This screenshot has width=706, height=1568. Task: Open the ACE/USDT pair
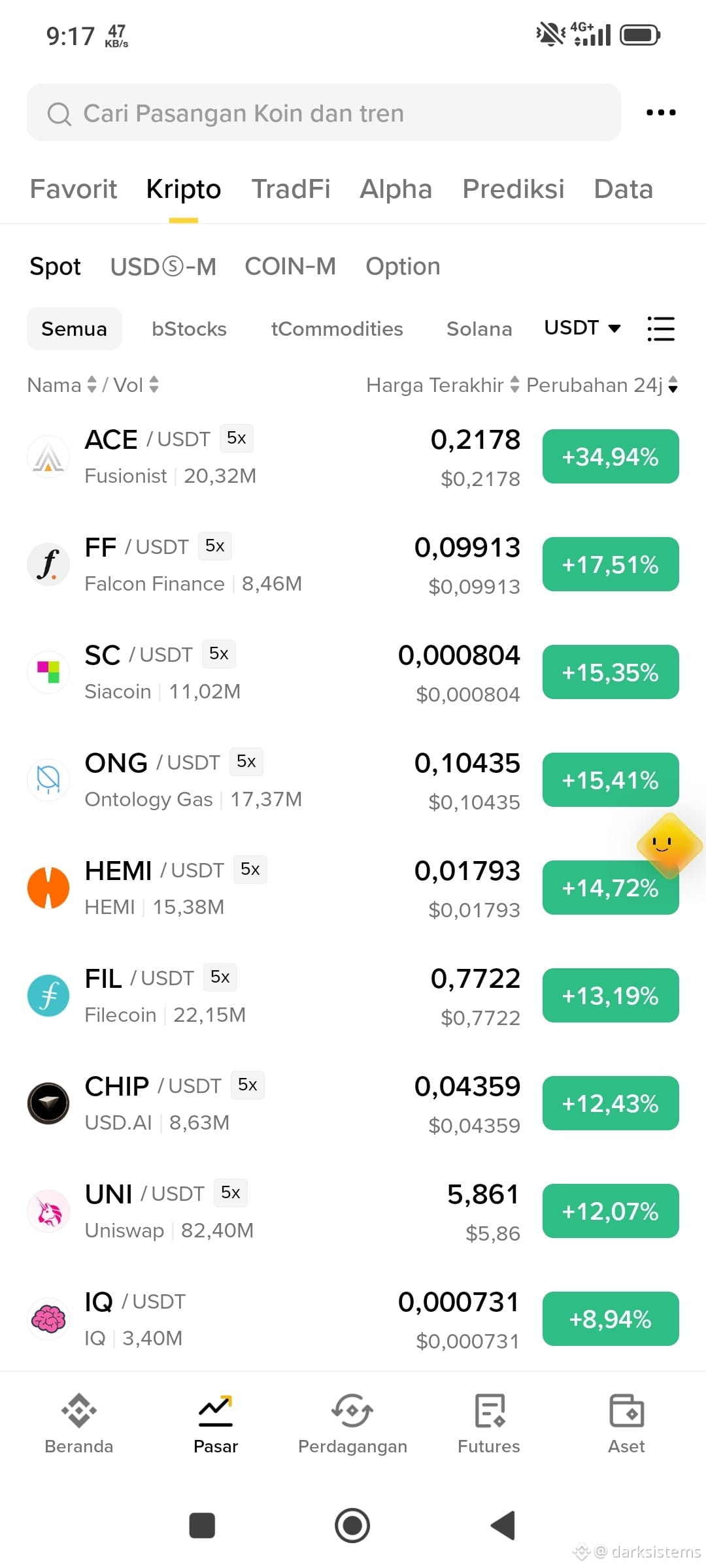[x=353, y=457]
